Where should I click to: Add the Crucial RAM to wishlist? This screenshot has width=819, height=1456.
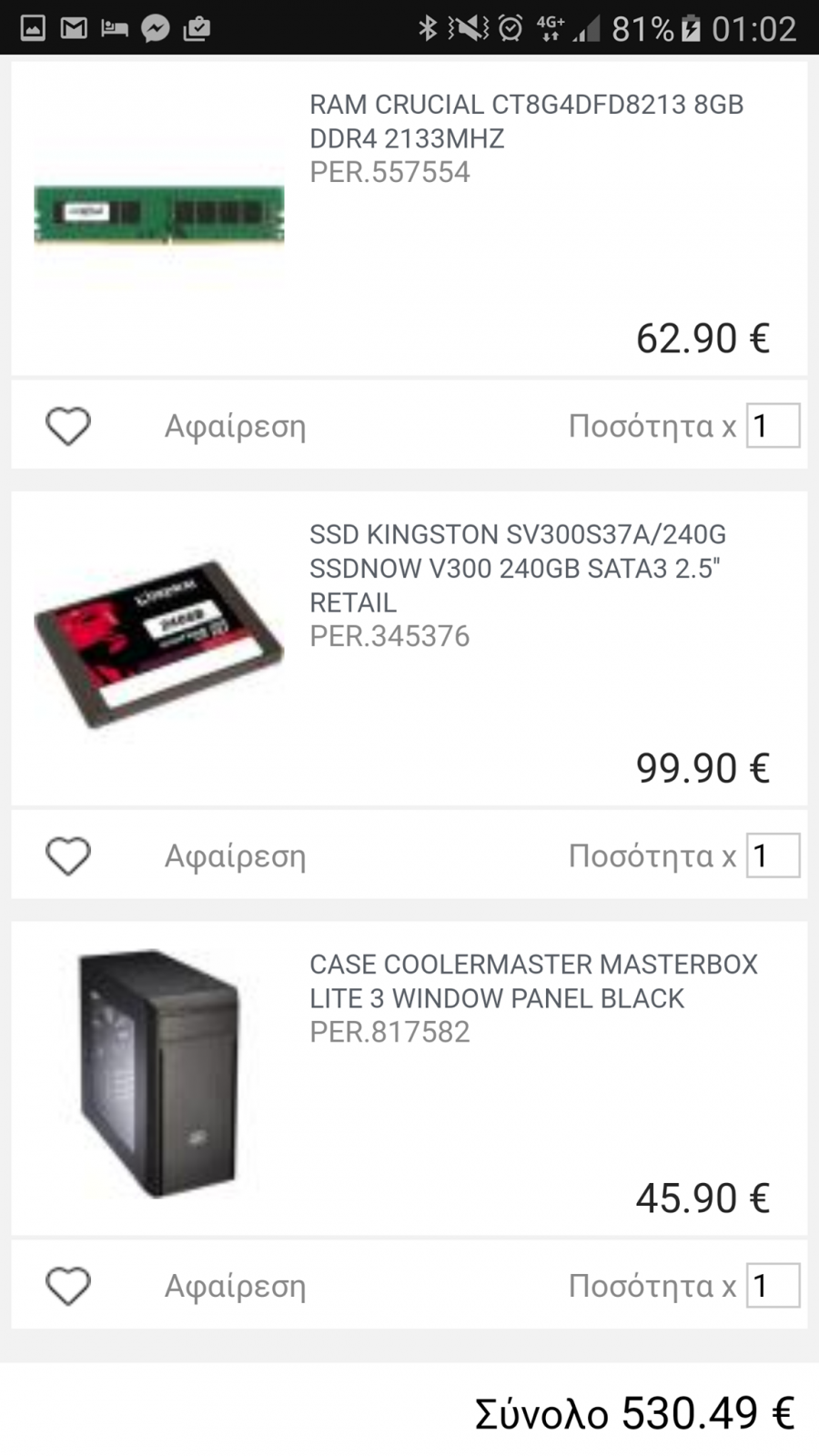pyautogui.click(x=68, y=426)
